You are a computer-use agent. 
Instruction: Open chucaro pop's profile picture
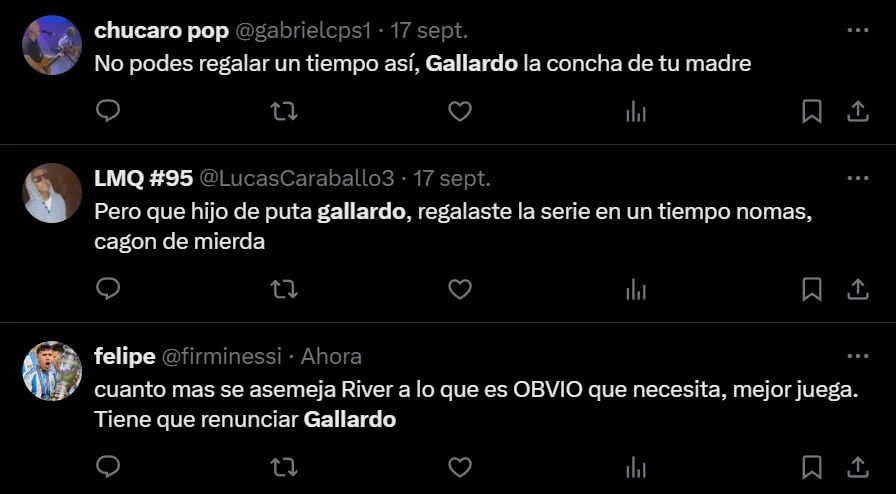[52, 45]
